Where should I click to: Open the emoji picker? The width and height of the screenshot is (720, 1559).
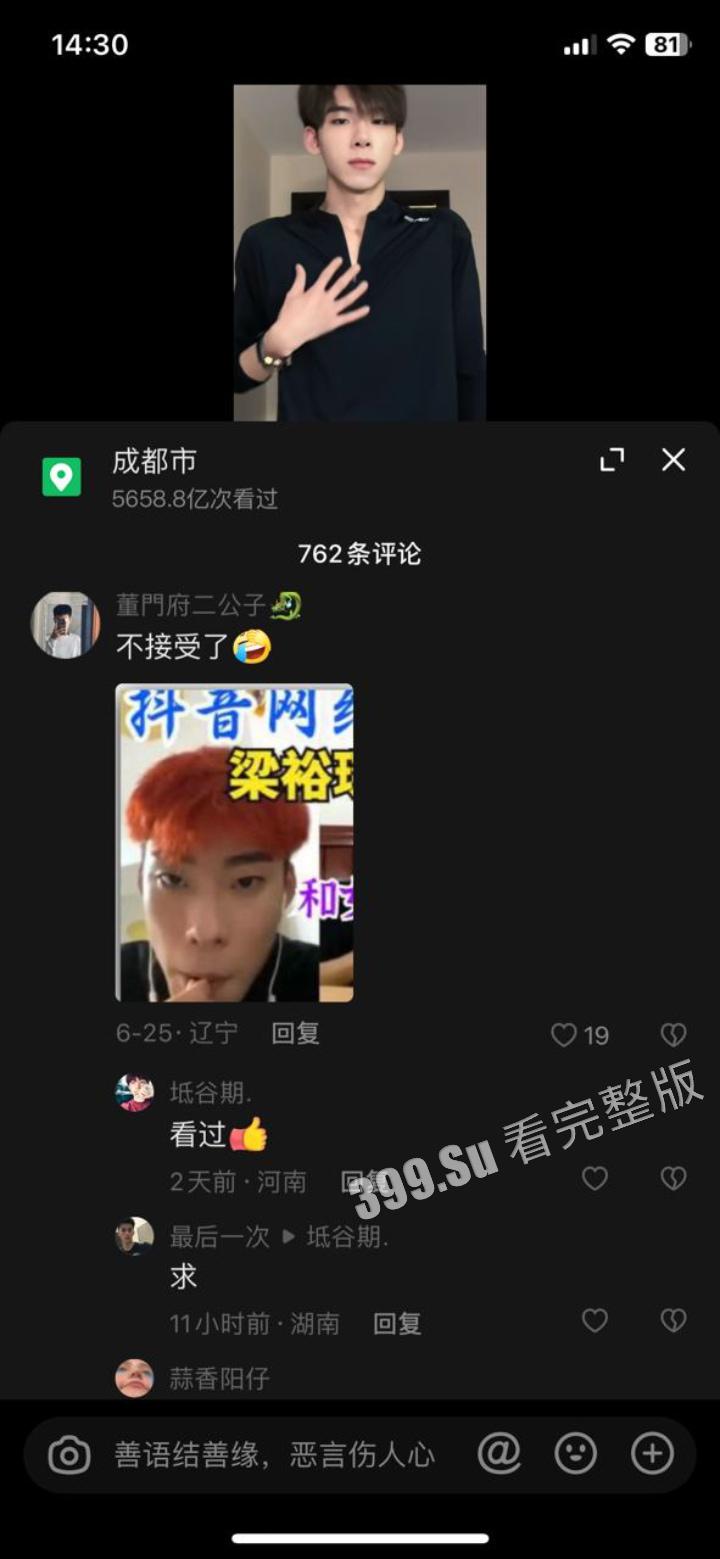coord(576,1453)
